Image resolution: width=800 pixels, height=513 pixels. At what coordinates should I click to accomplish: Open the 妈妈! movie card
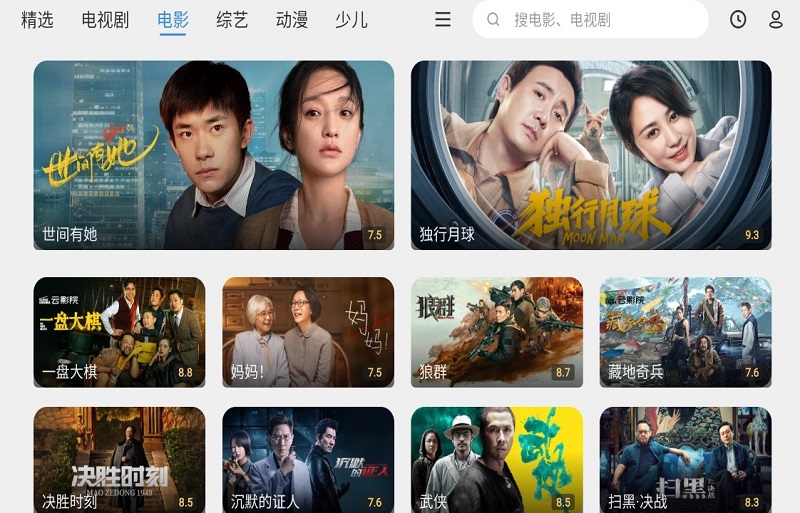tap(308, 332)
